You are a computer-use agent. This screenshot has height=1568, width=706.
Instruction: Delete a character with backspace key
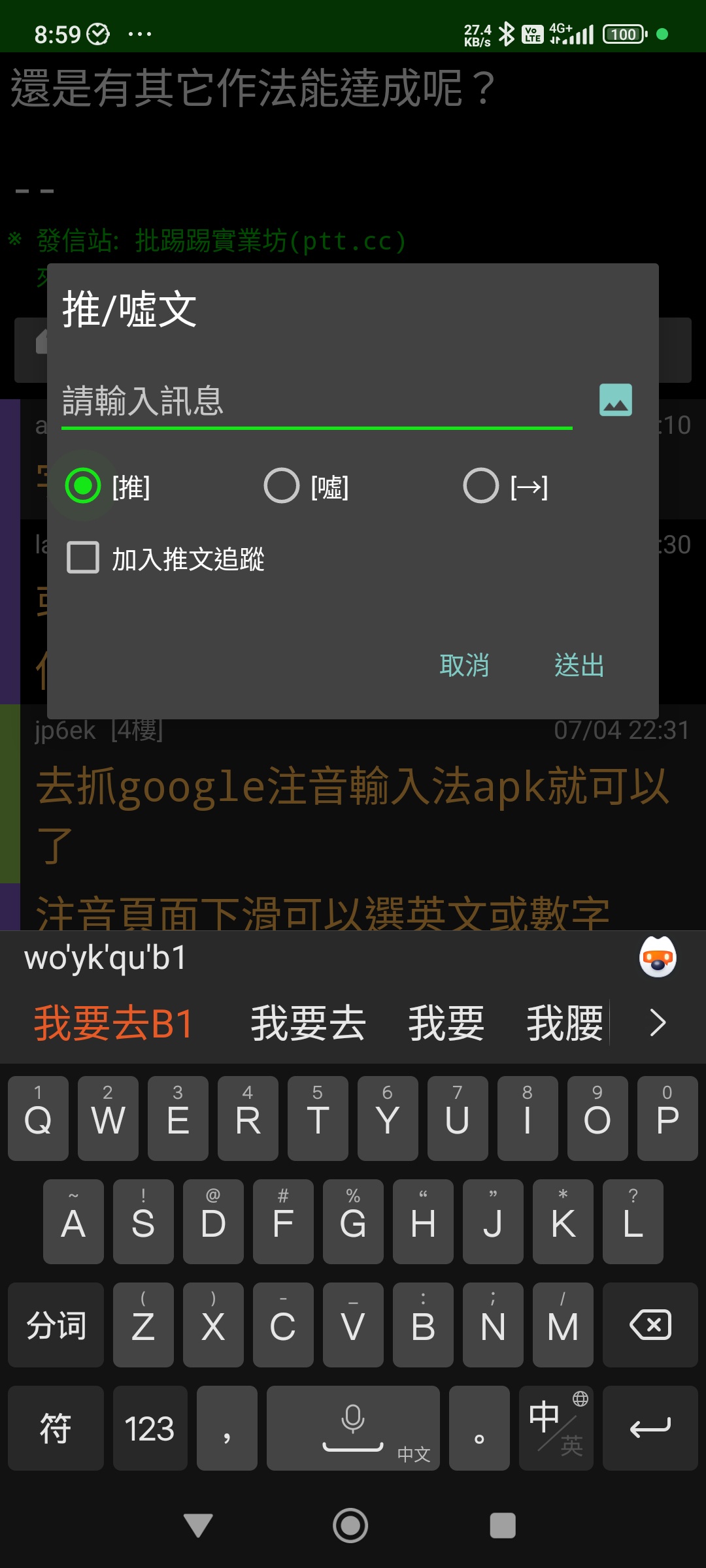[x=650, y=1325]
